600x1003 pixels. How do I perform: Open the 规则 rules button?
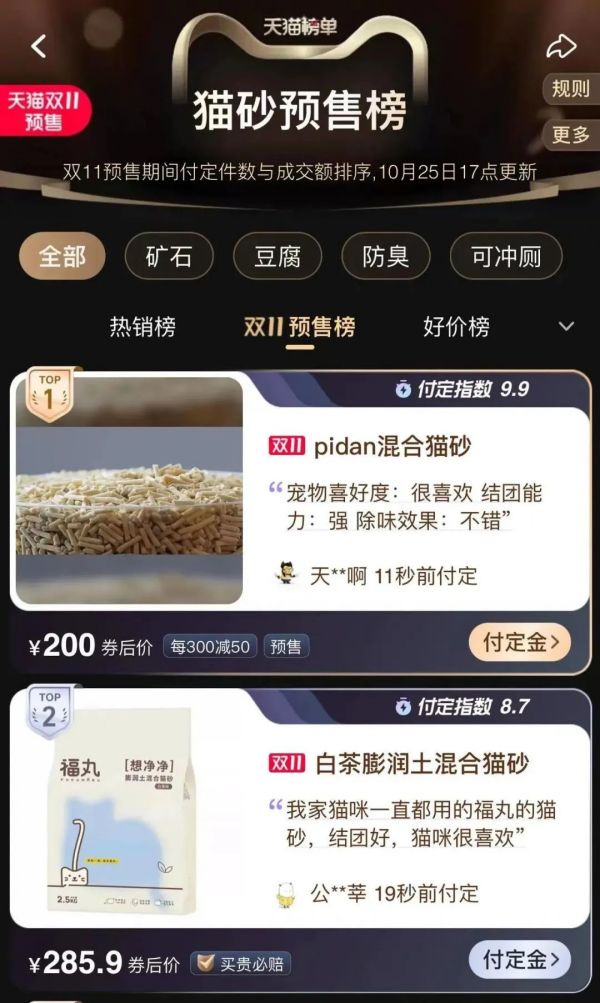coord(571,88)
